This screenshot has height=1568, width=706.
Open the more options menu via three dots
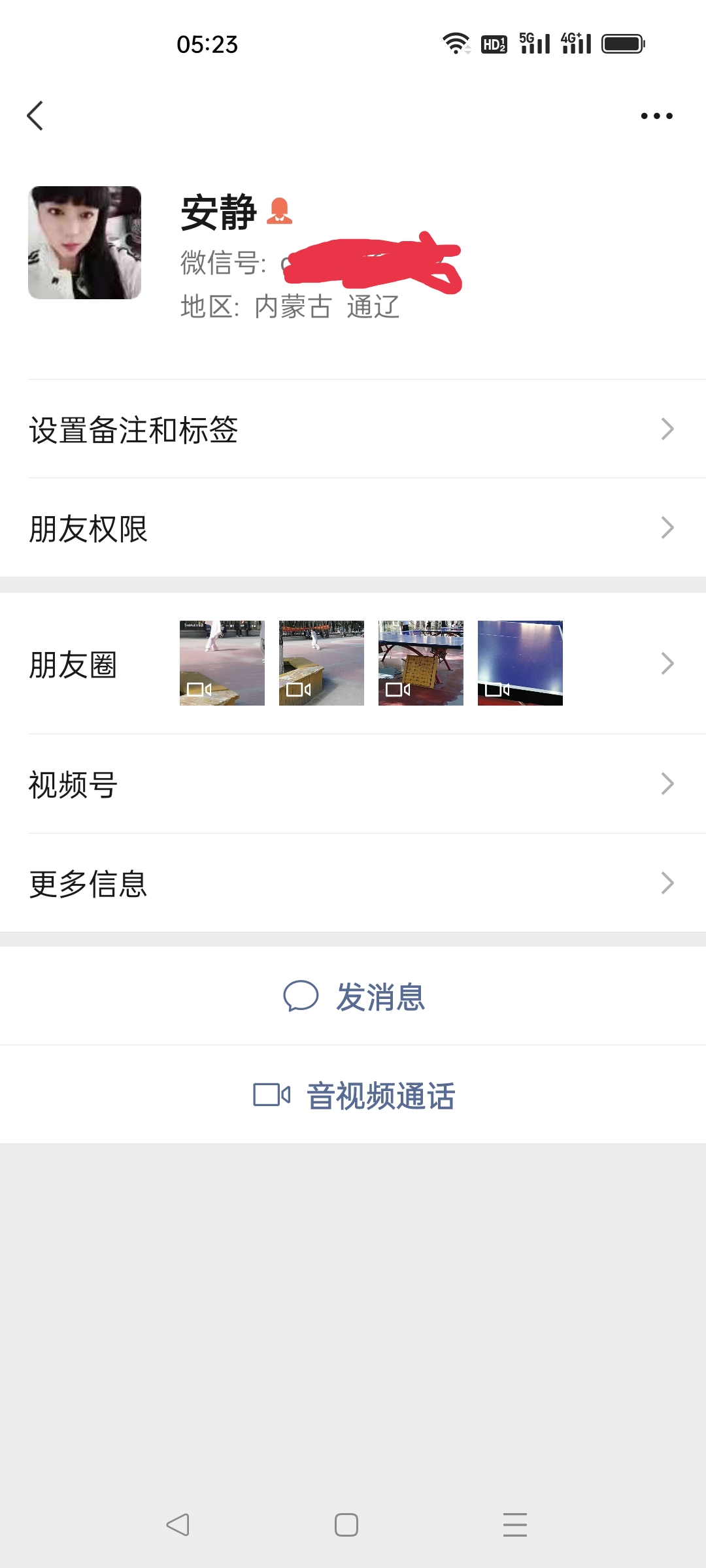[x=656, y=116]
